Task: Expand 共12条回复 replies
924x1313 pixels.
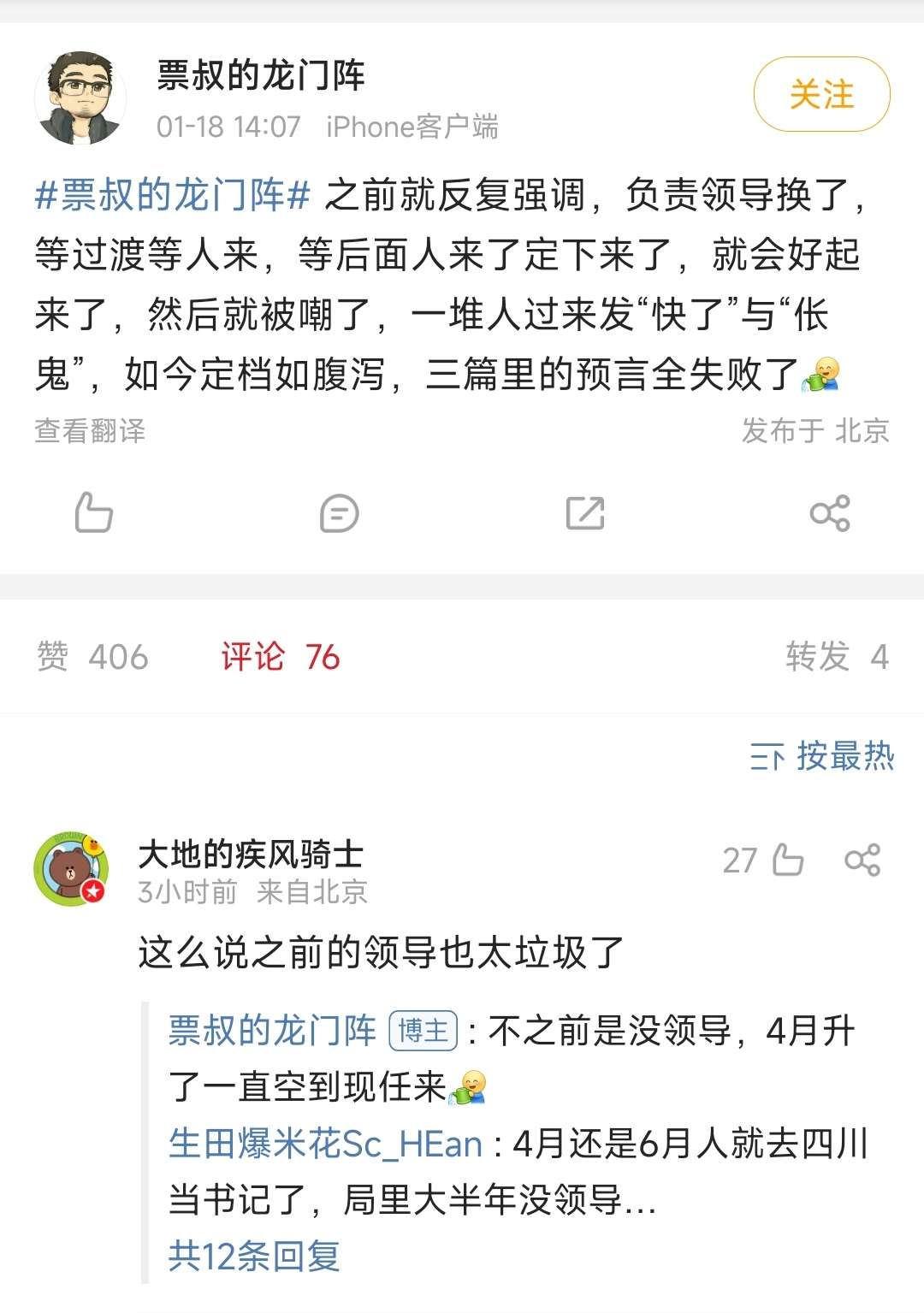Action: (x=254, y=1256)
